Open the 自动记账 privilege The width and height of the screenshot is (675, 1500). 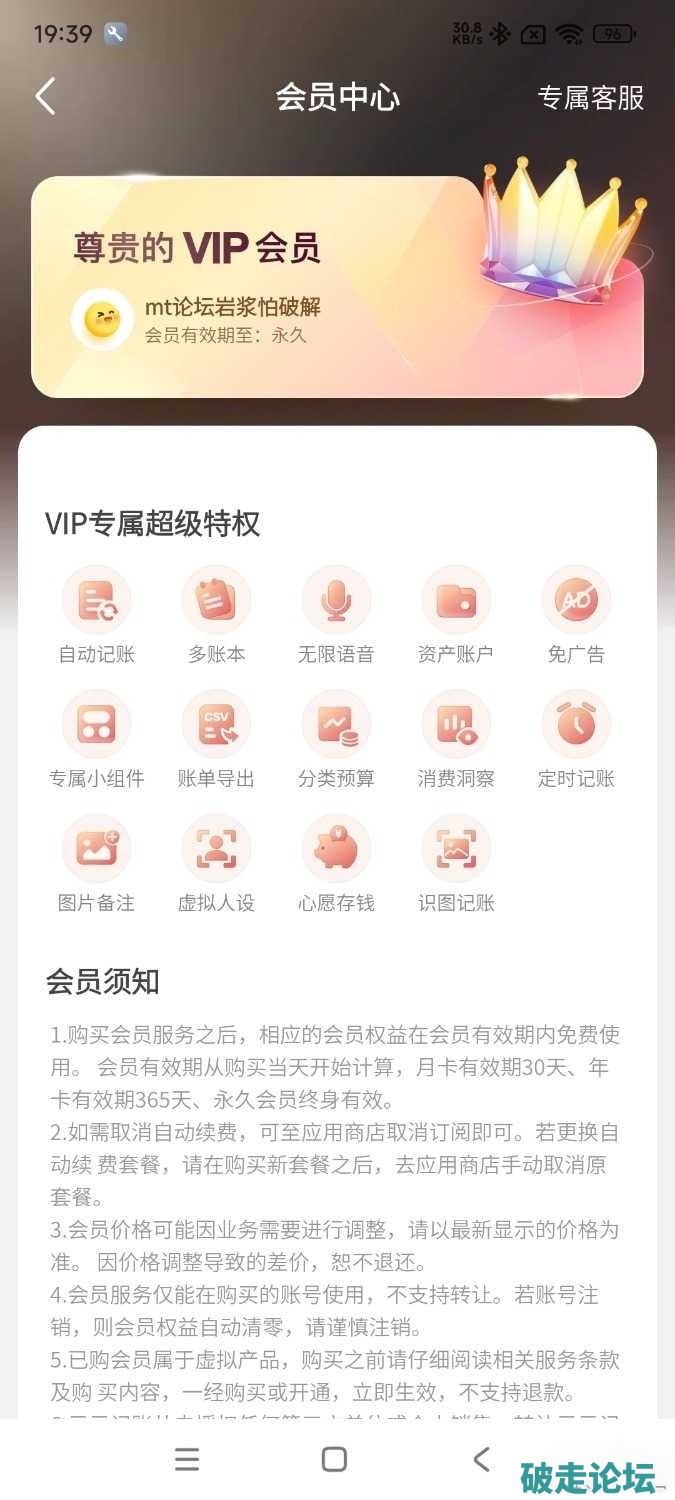tap(96, 601)
